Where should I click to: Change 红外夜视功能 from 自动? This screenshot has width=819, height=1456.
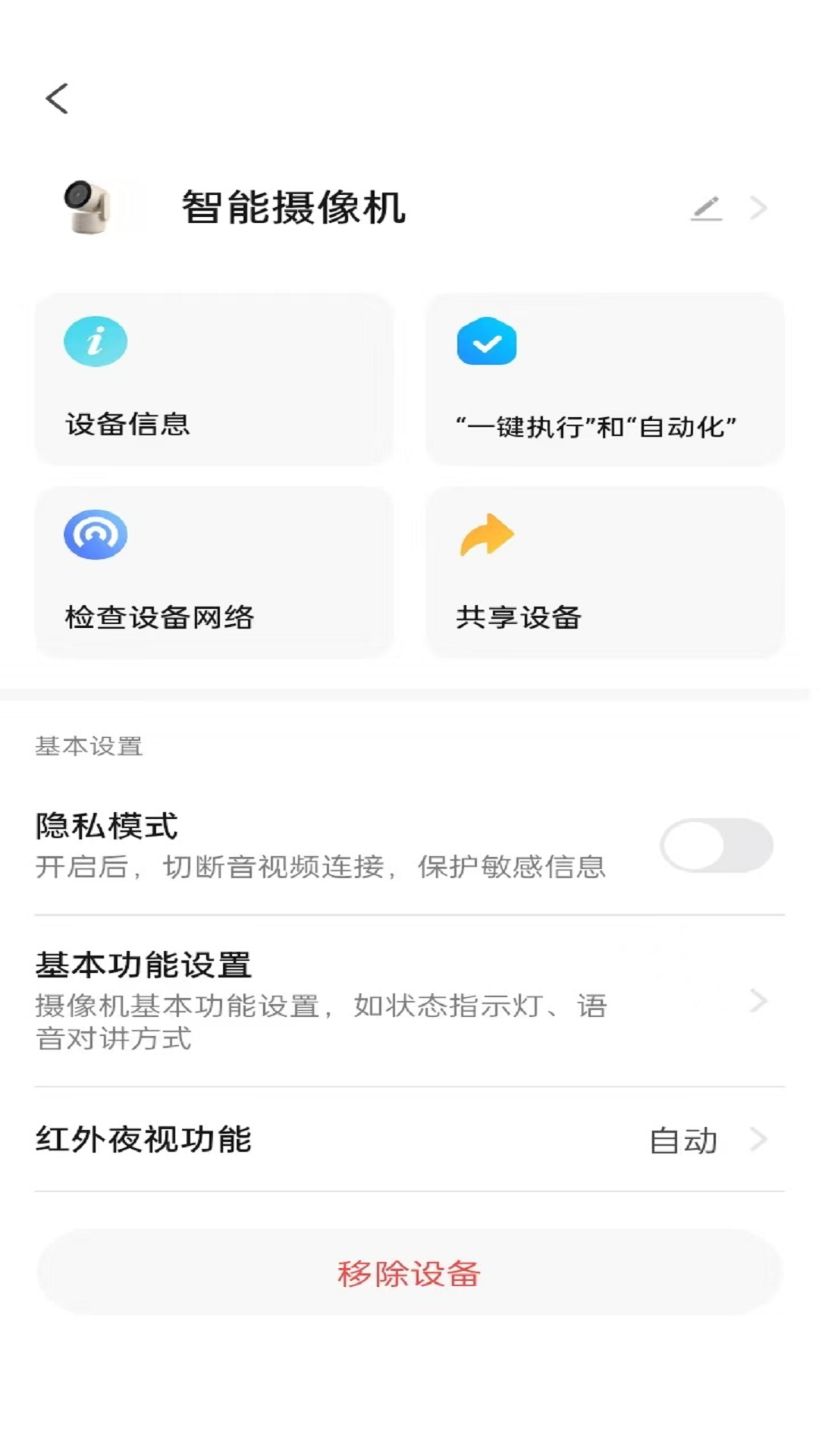[682, 1139]
